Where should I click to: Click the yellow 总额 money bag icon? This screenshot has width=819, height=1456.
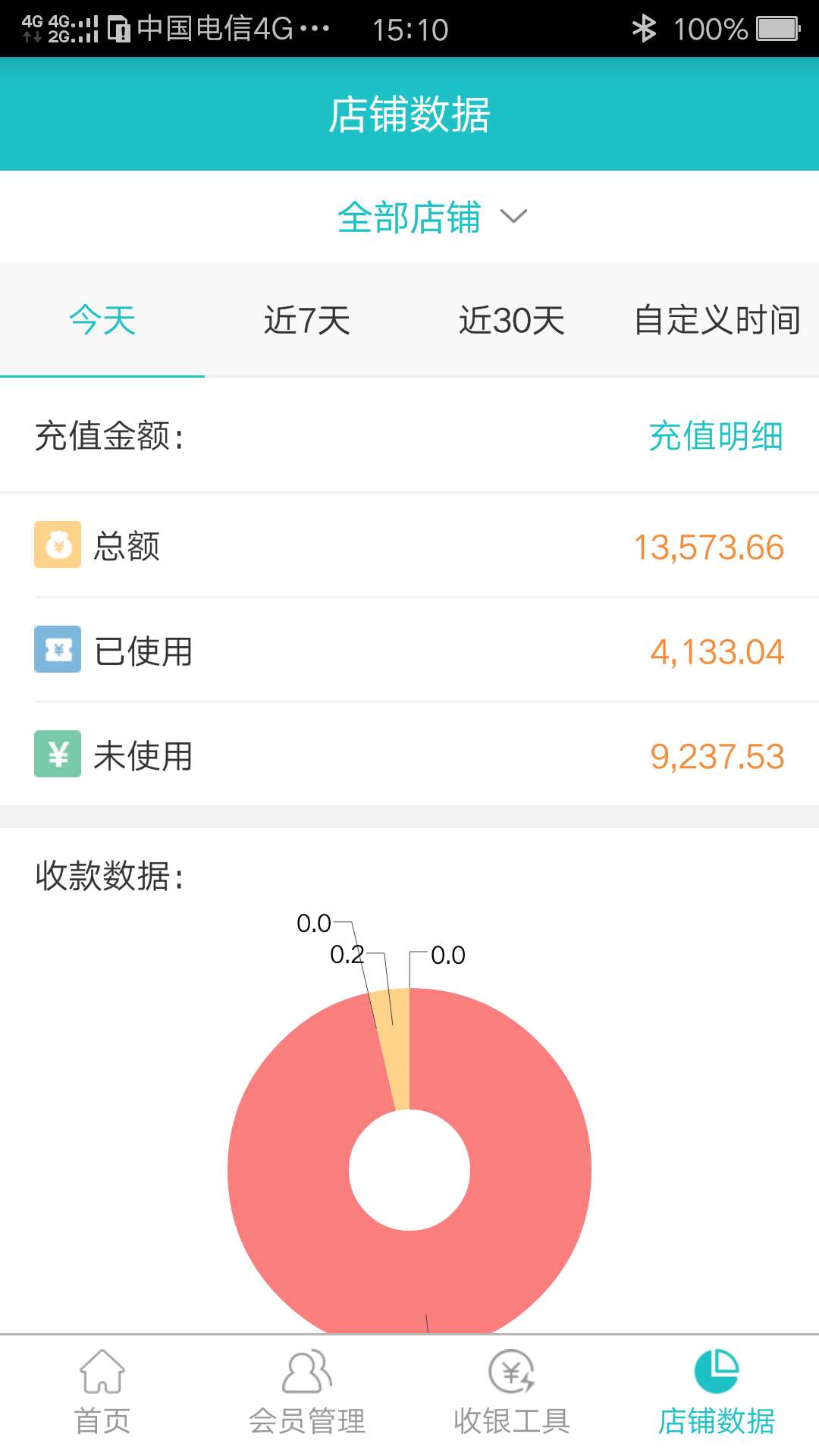[57, 544]
